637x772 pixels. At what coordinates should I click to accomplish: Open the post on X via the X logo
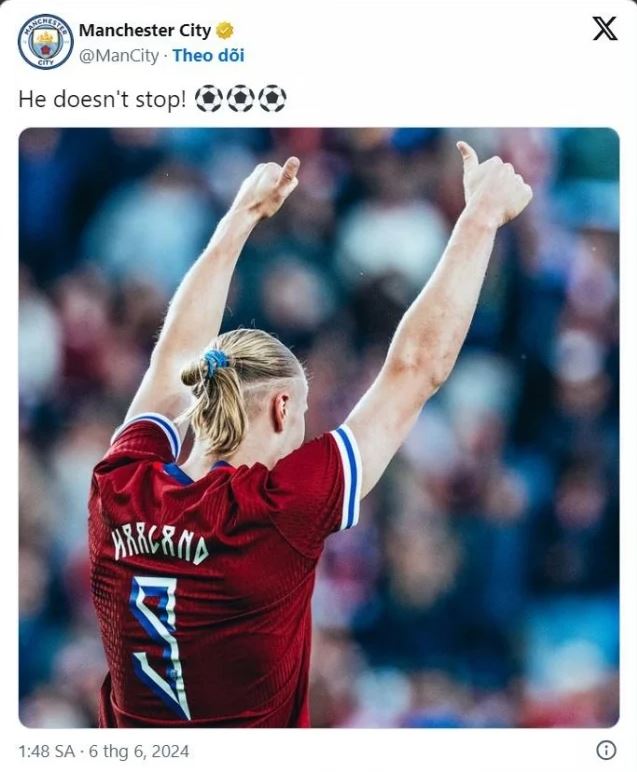point(604,29)
